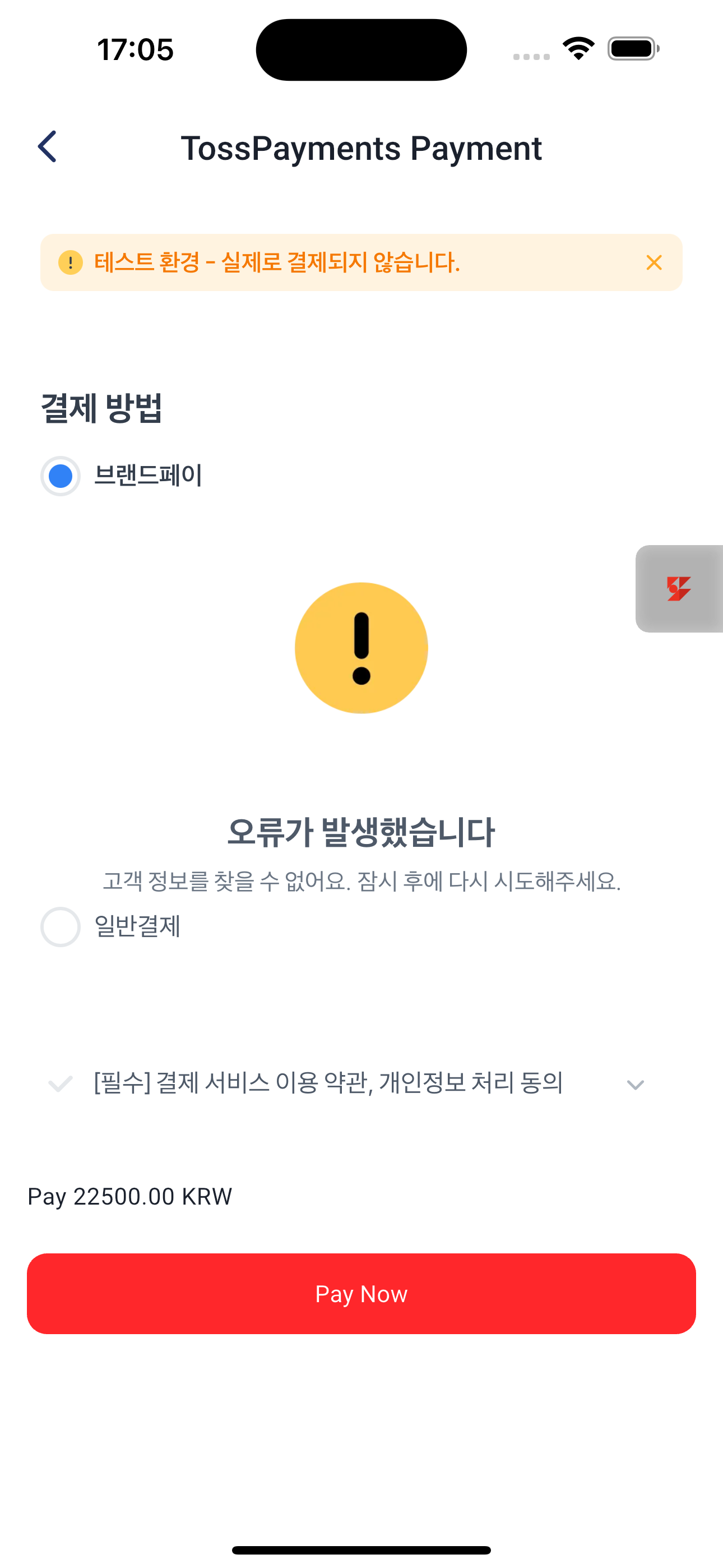Image resolution: width=723 pixels, height=1568 pixels.
Task: Open the floating red logo side button
Action: (679, 589)
